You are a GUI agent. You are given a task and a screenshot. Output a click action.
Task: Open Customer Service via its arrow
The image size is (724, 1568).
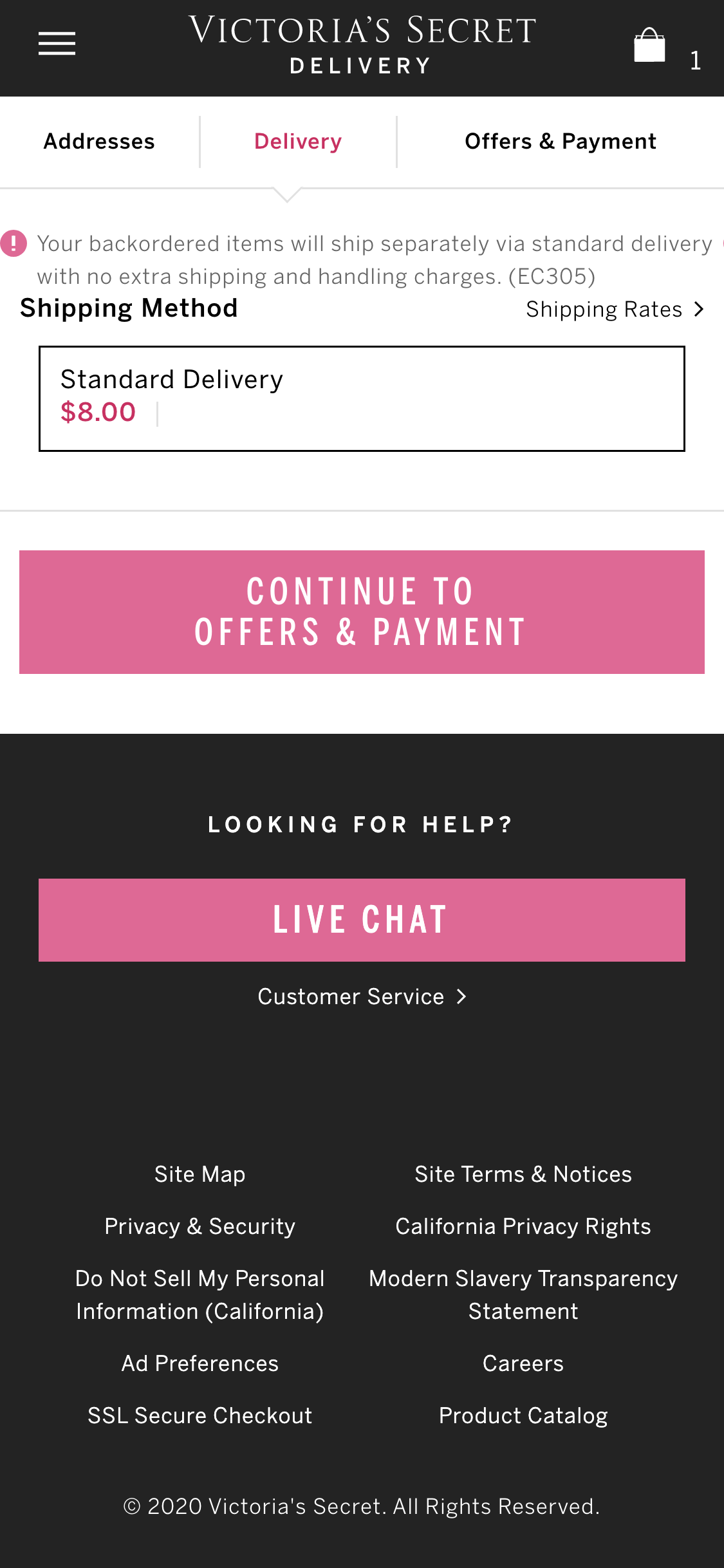[461, 996]
